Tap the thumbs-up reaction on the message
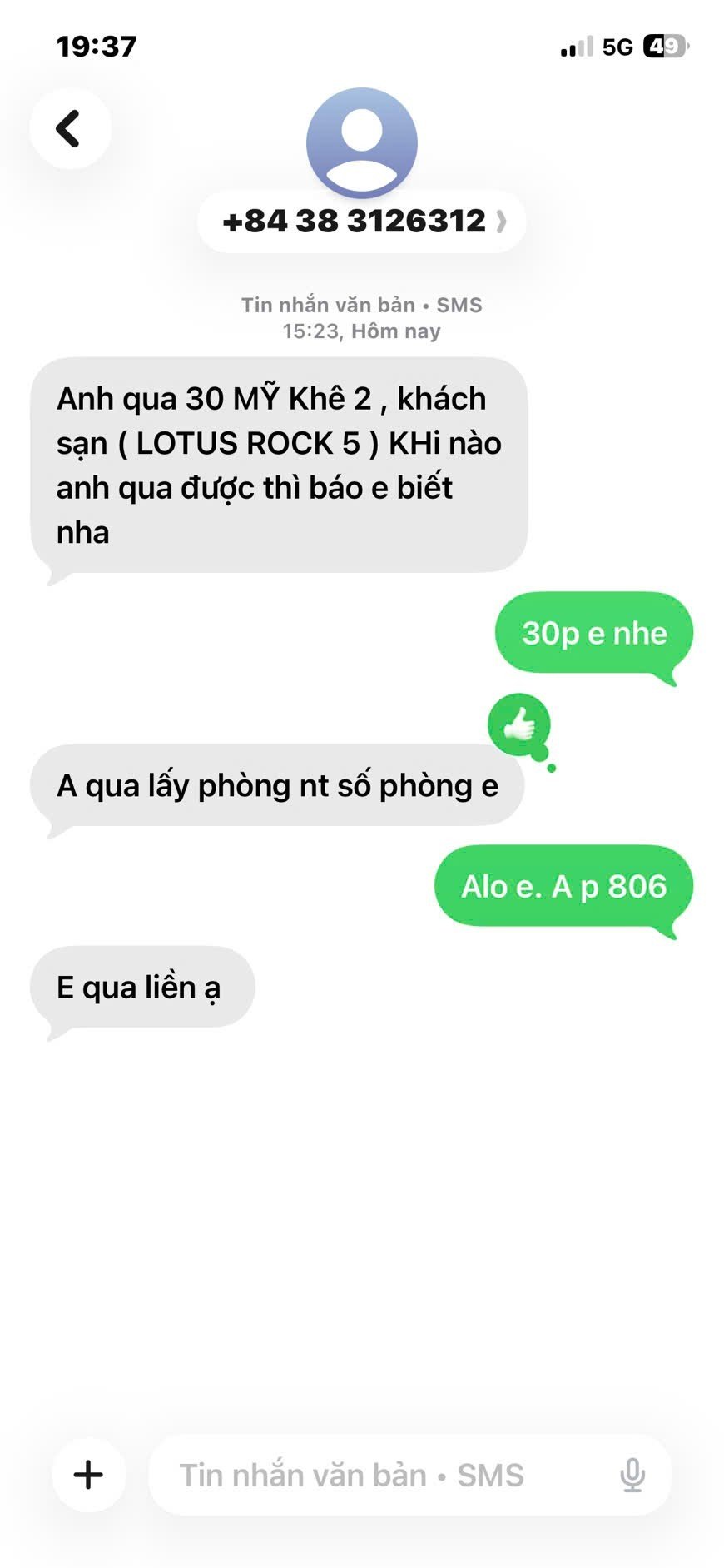724x1568 pixels. tap(519, 724)
